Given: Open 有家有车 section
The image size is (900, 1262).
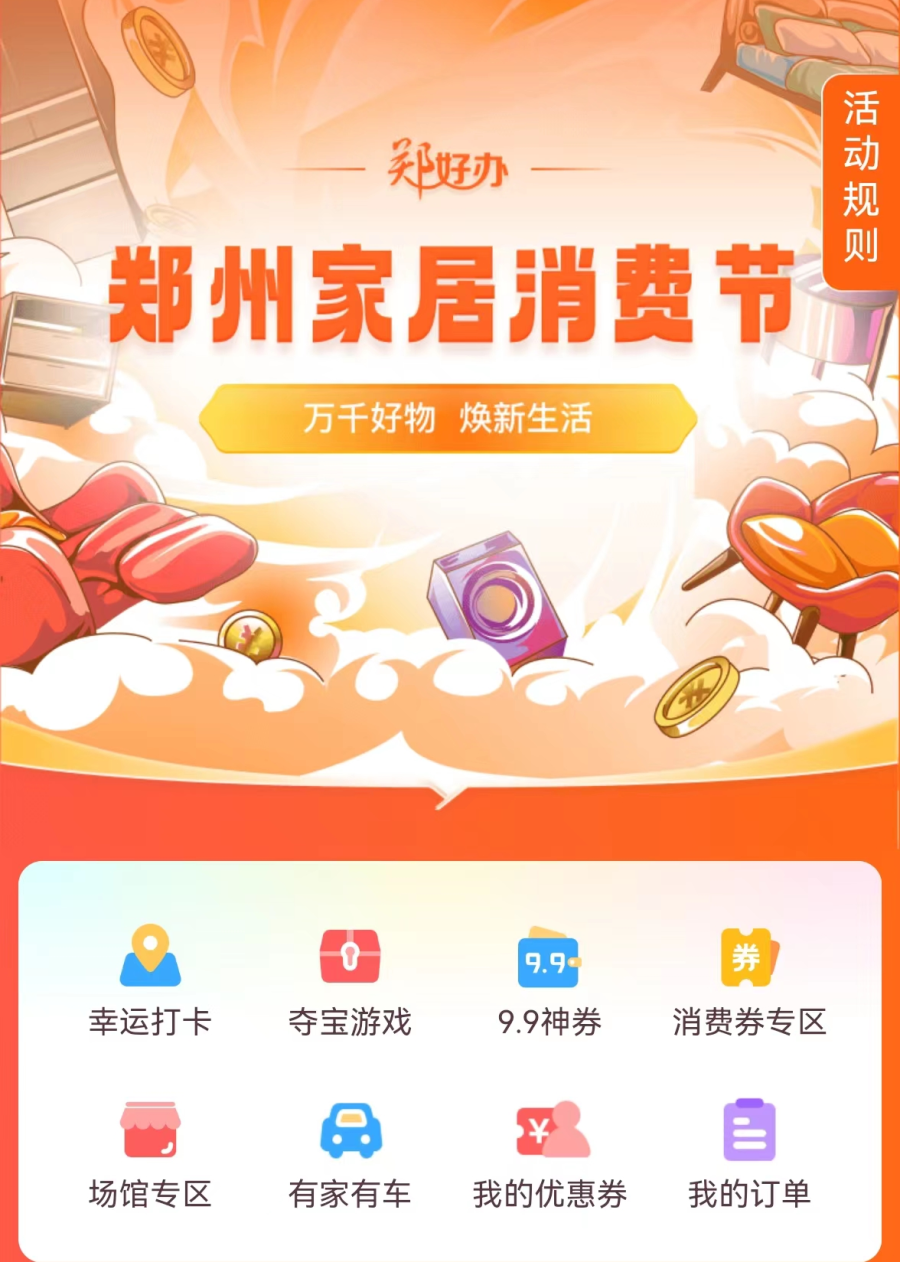Looking at the screenshot, I should pyautogui.click(x=350, y=1152).
